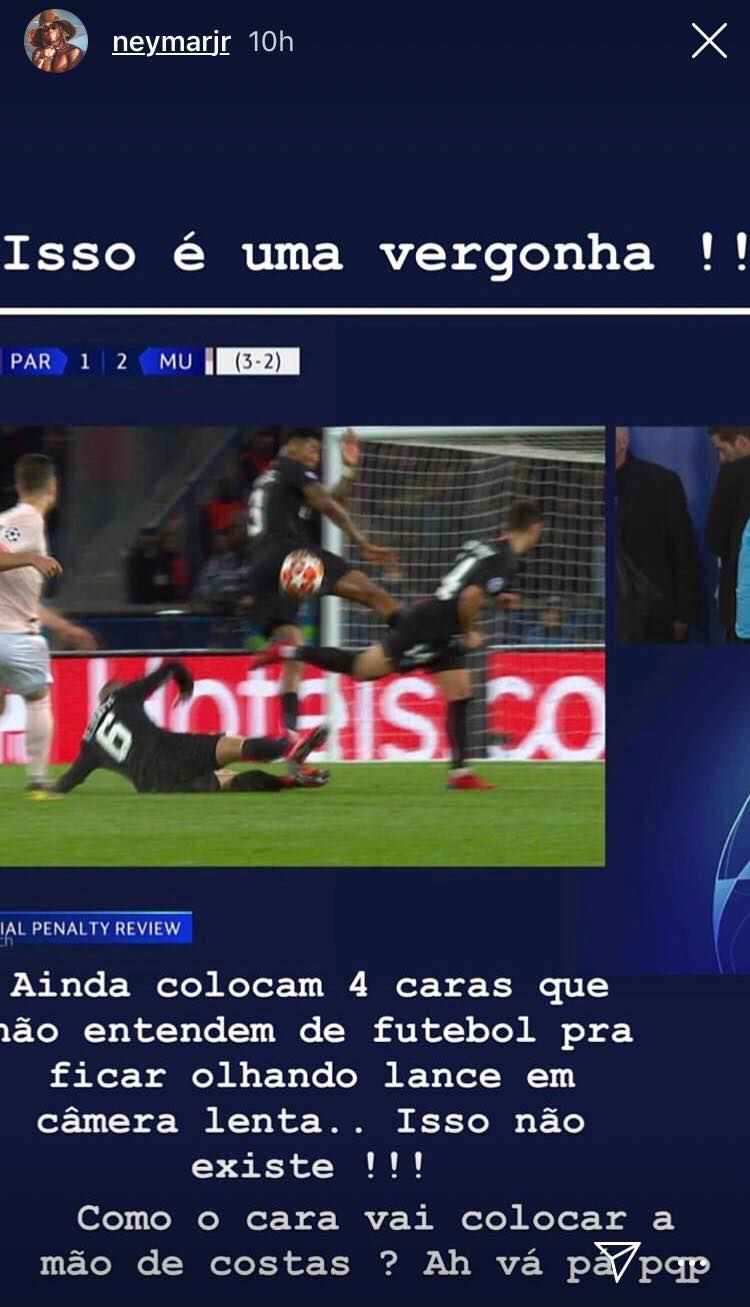Close the story viewer

[x=709, y=41]
